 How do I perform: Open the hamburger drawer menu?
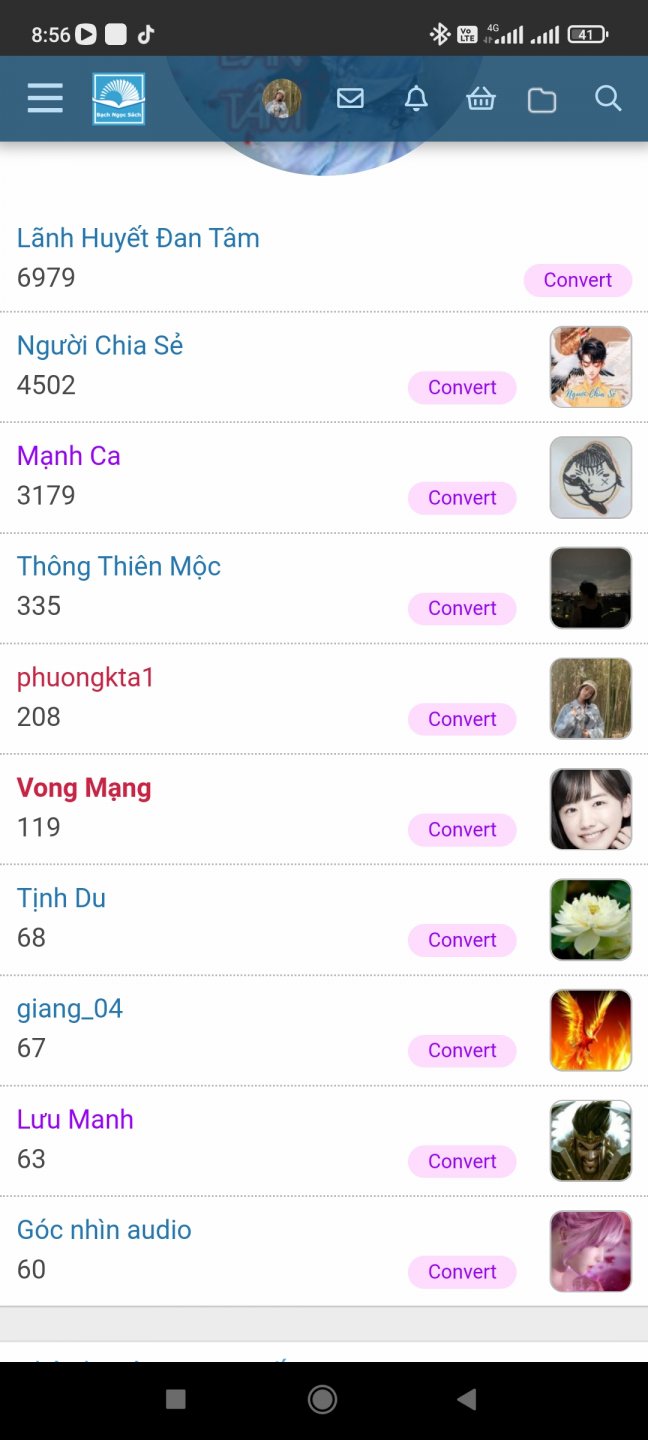pos(45,98)
